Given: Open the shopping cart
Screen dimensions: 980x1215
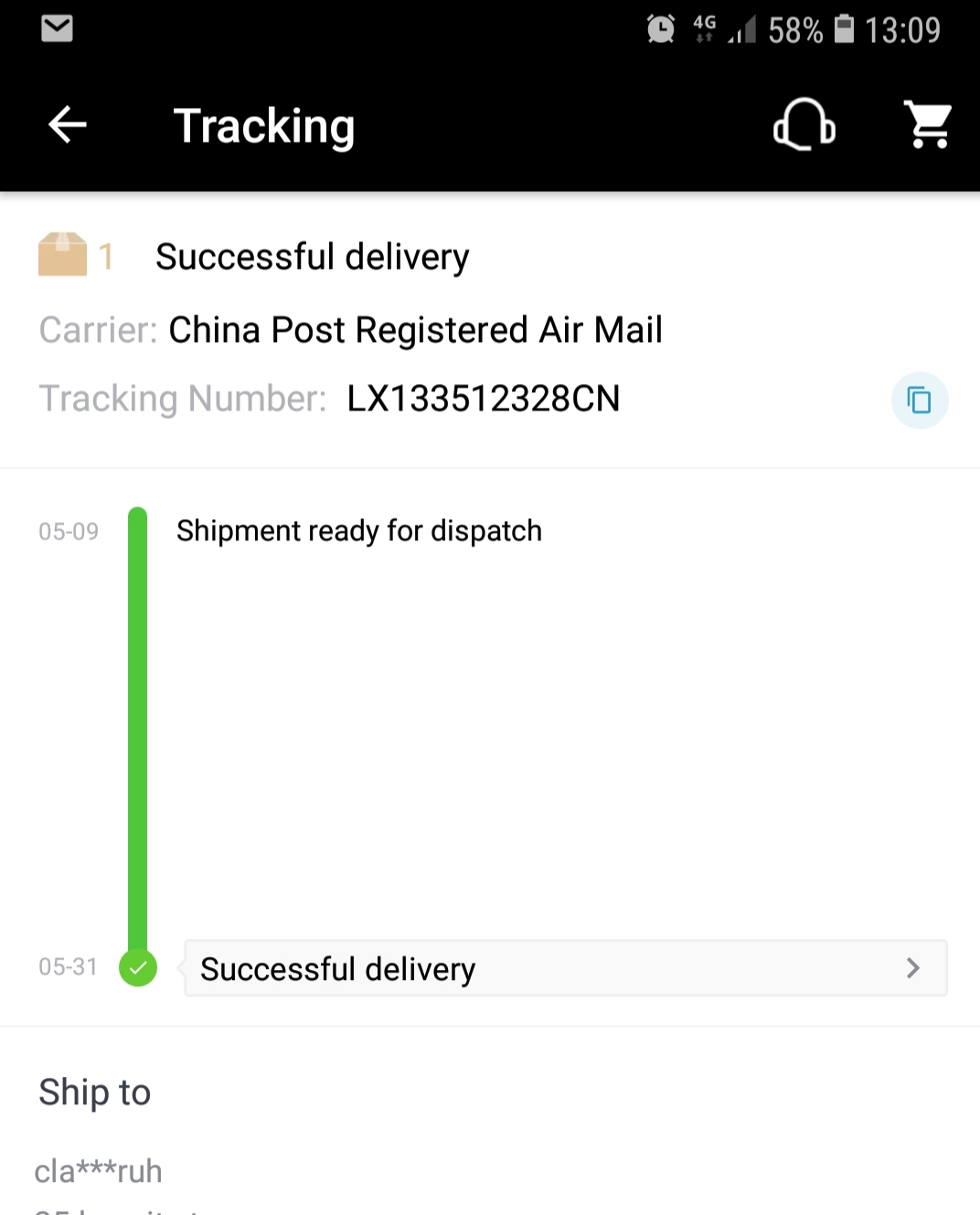Looking at the screenshot, I should pyautogui.click(x=927, y=125).
